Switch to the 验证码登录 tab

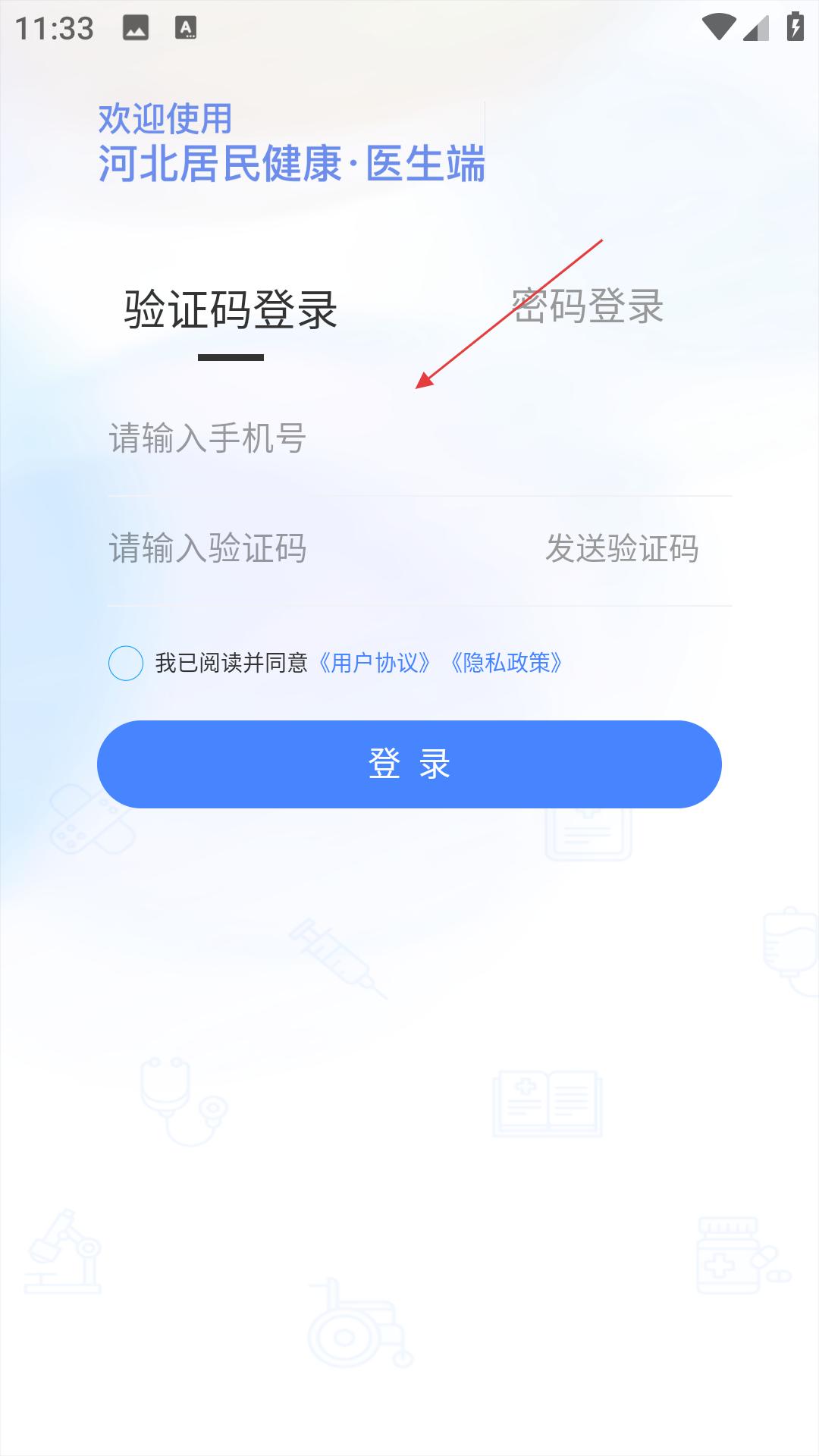pos(231,309)
